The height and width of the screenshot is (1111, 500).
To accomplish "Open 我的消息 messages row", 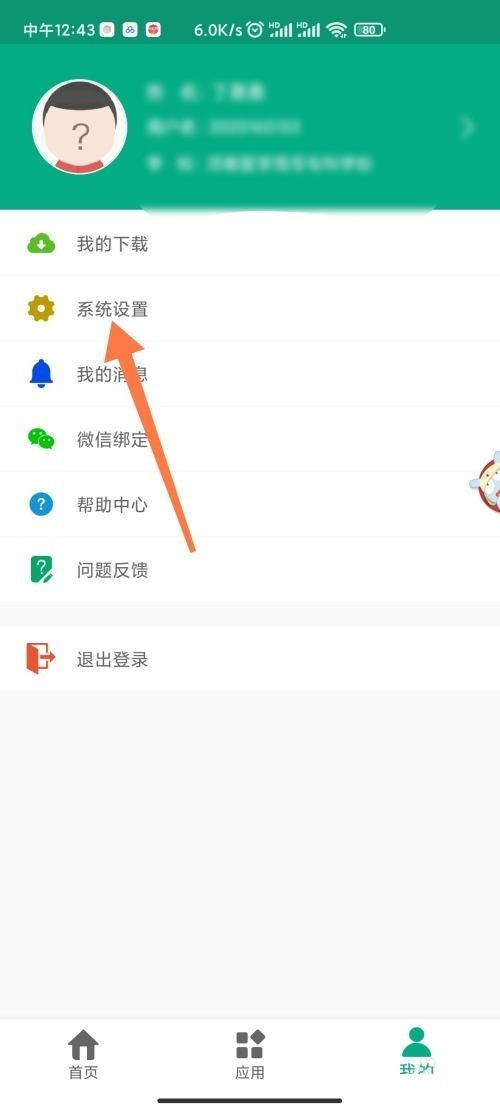I will pos(250,374).
